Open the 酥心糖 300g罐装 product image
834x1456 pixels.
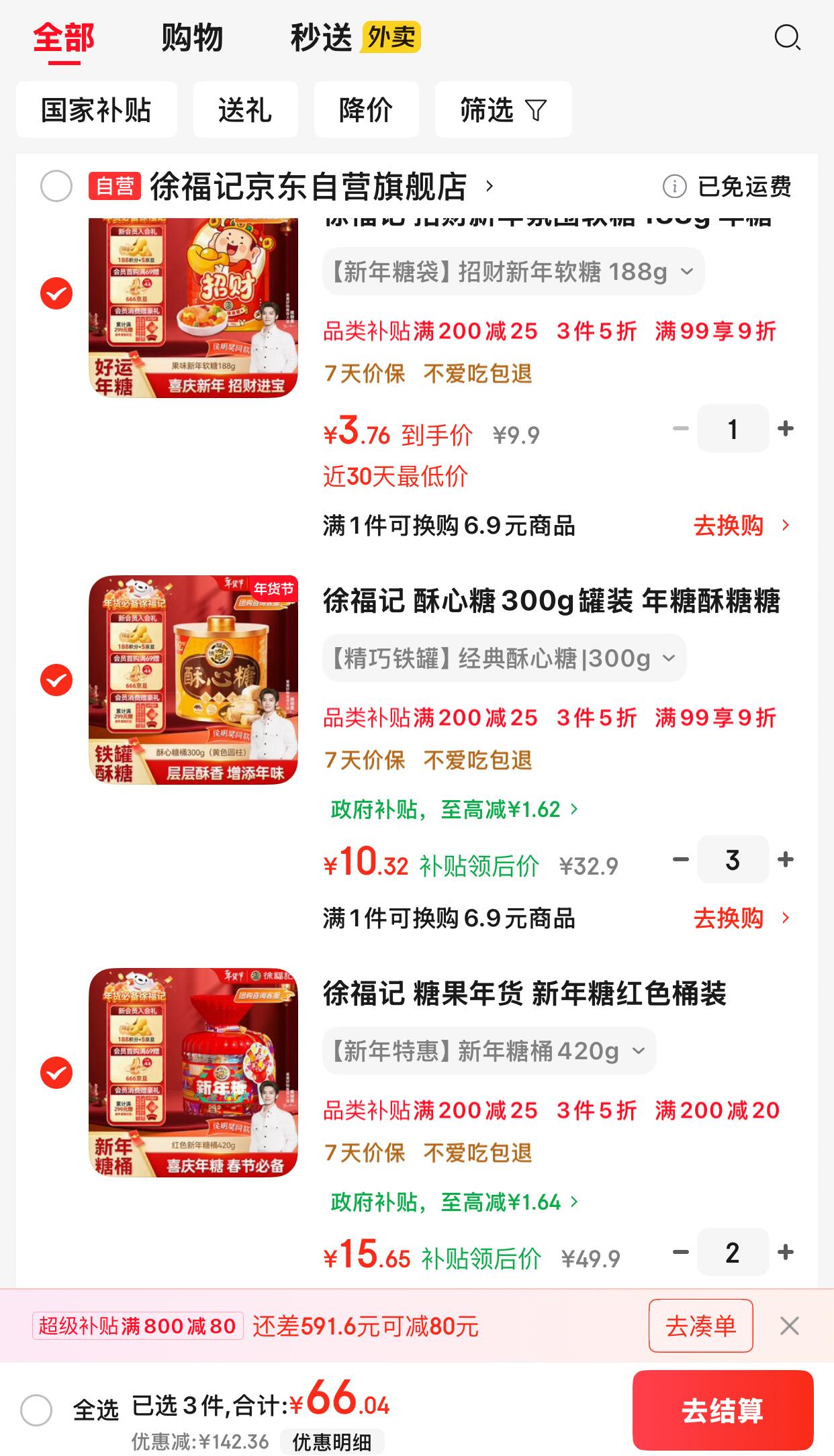[193, 679]
